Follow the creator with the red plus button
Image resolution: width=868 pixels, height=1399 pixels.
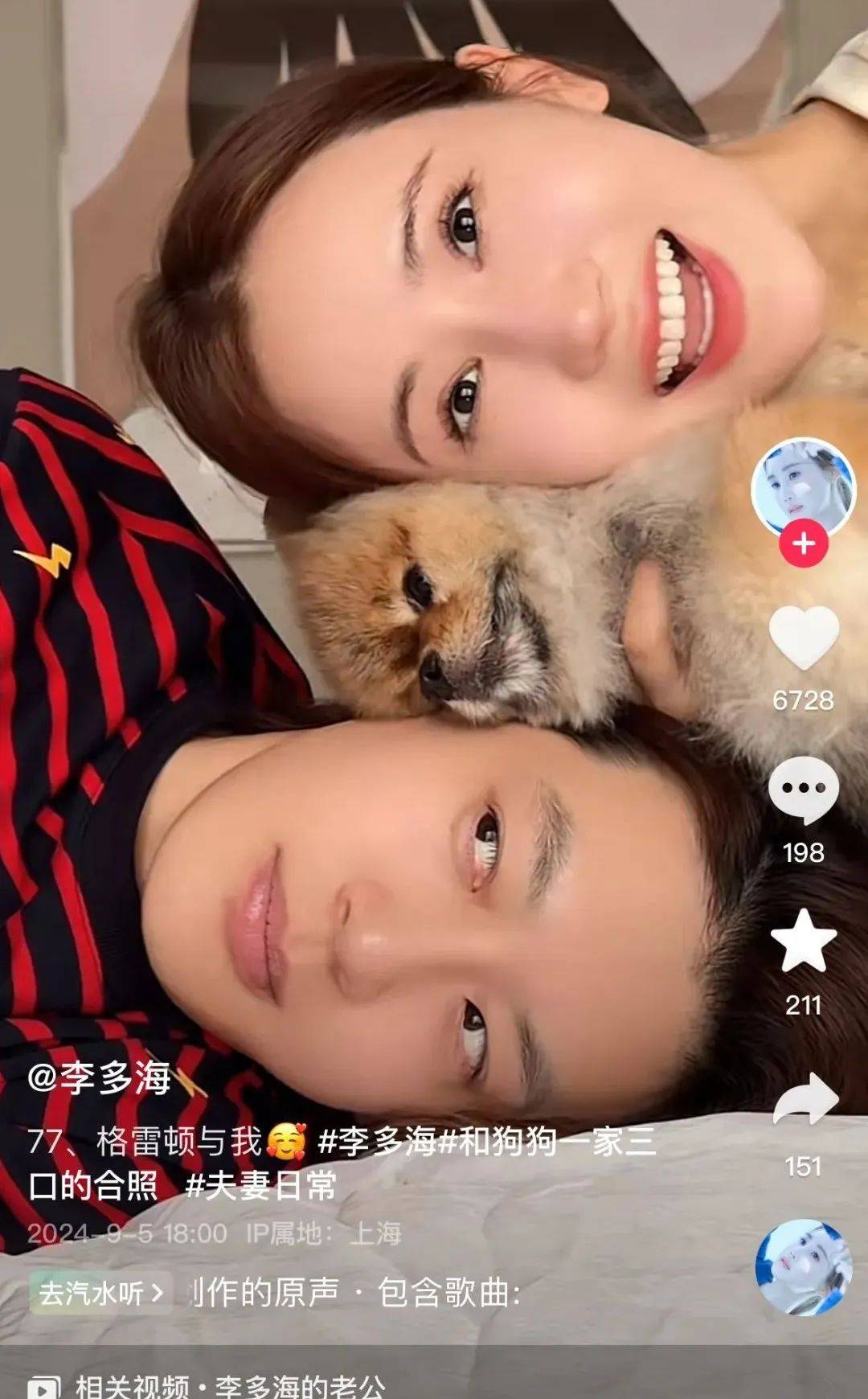(804, 544)
